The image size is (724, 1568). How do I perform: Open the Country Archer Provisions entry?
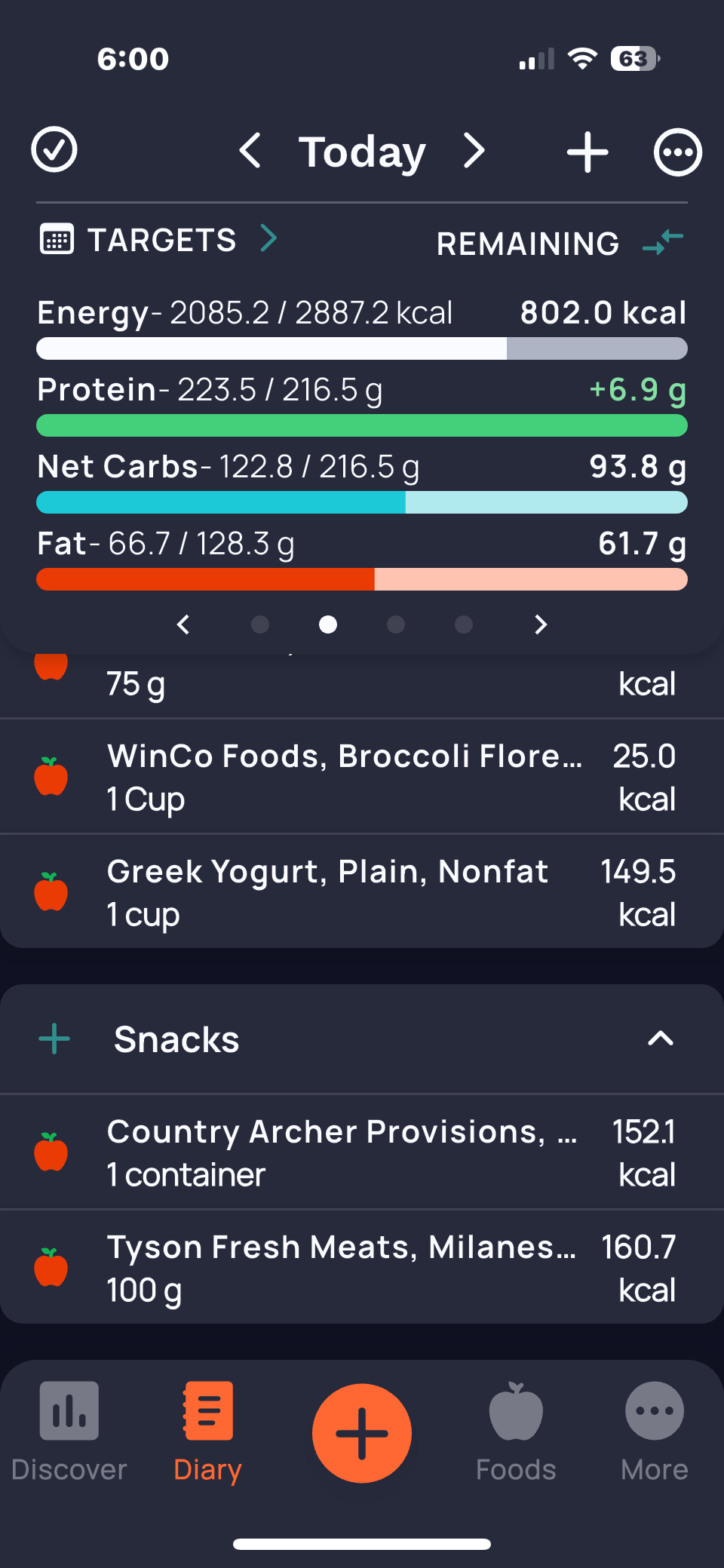pos(362,1152)
